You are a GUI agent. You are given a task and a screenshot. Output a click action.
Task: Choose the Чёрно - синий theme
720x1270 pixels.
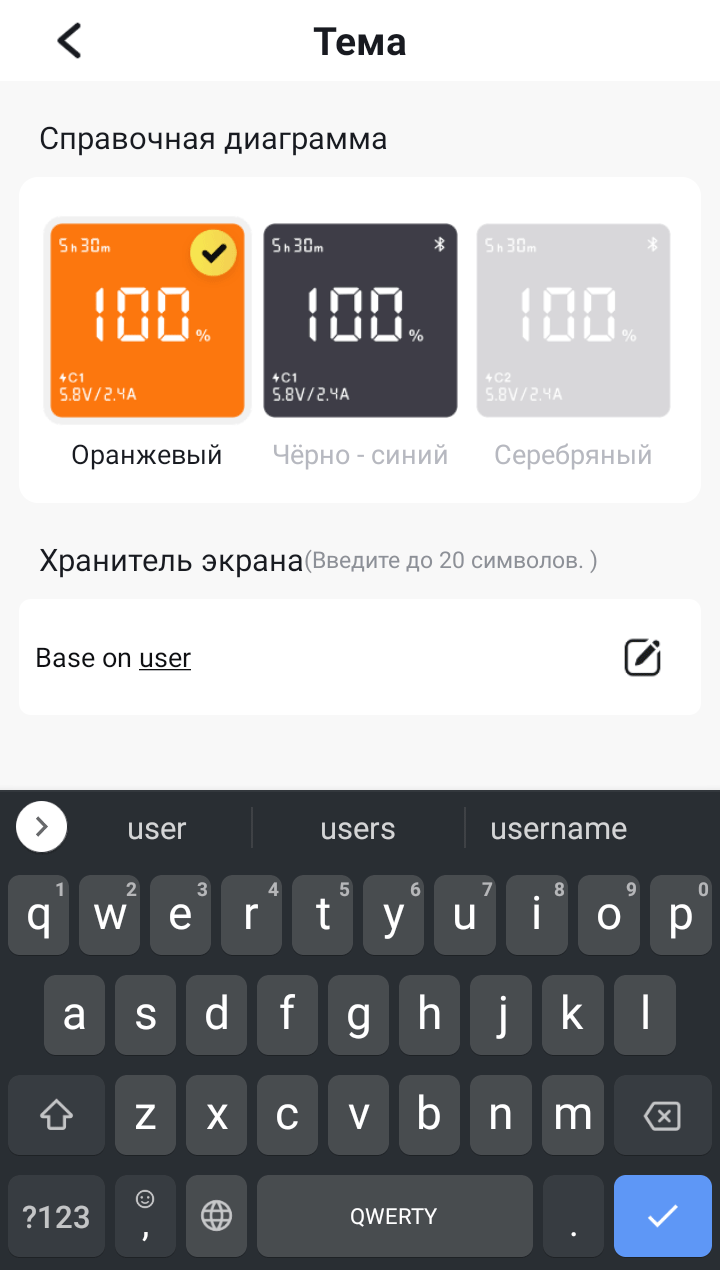[x=360, y=322]
